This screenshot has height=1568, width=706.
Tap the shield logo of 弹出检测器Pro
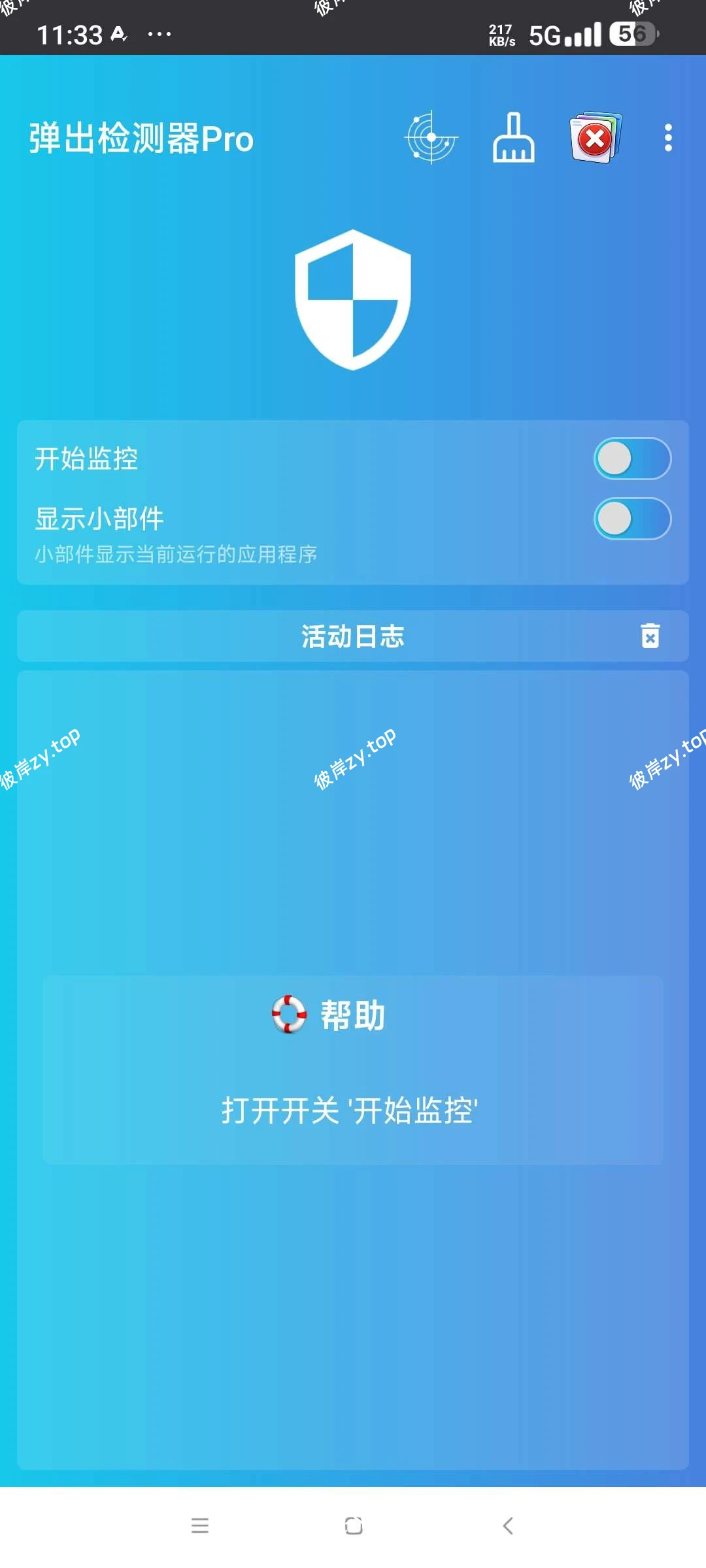[x=353, y=301]
